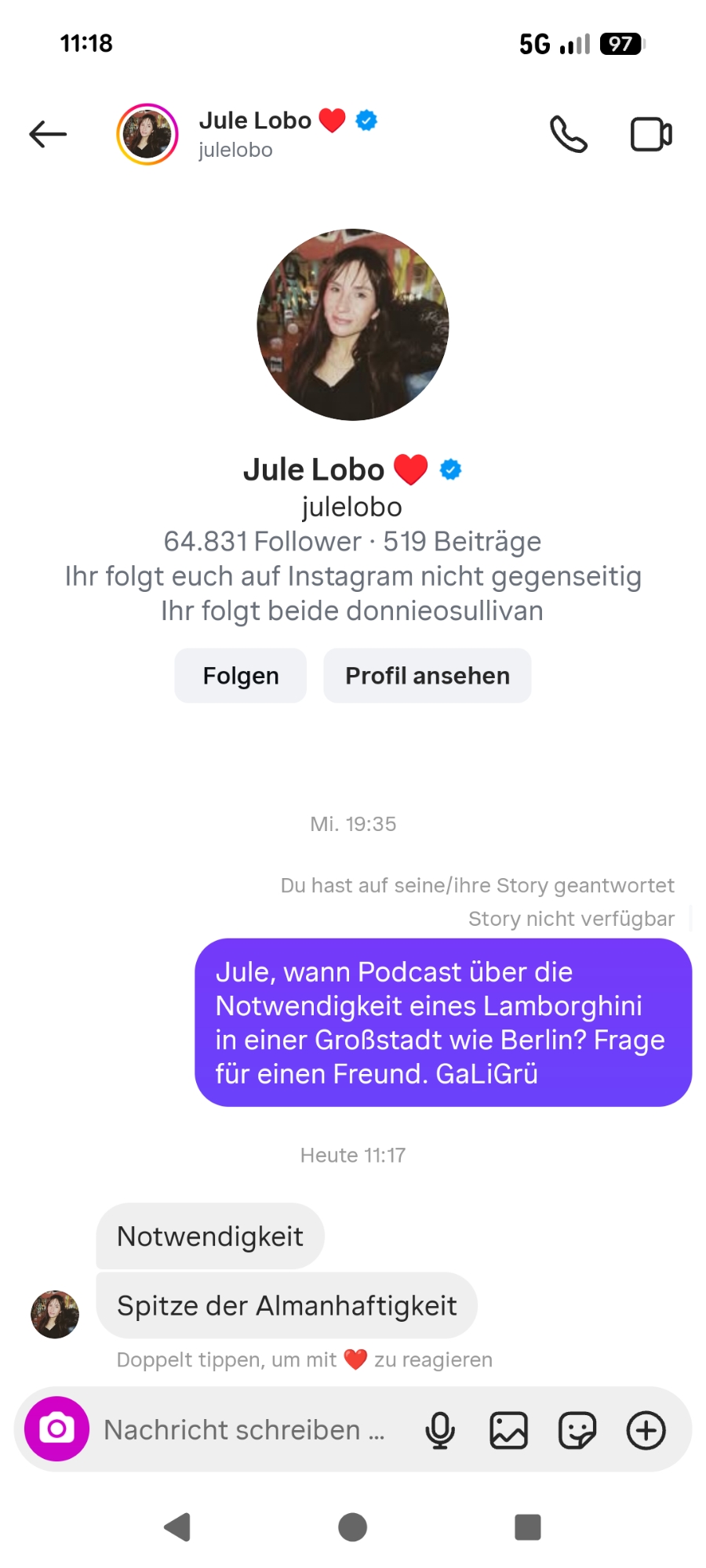Start a voice call with Jule Lobo
Viewport: 706px width, 1568px height.
(x=568, y=134)
